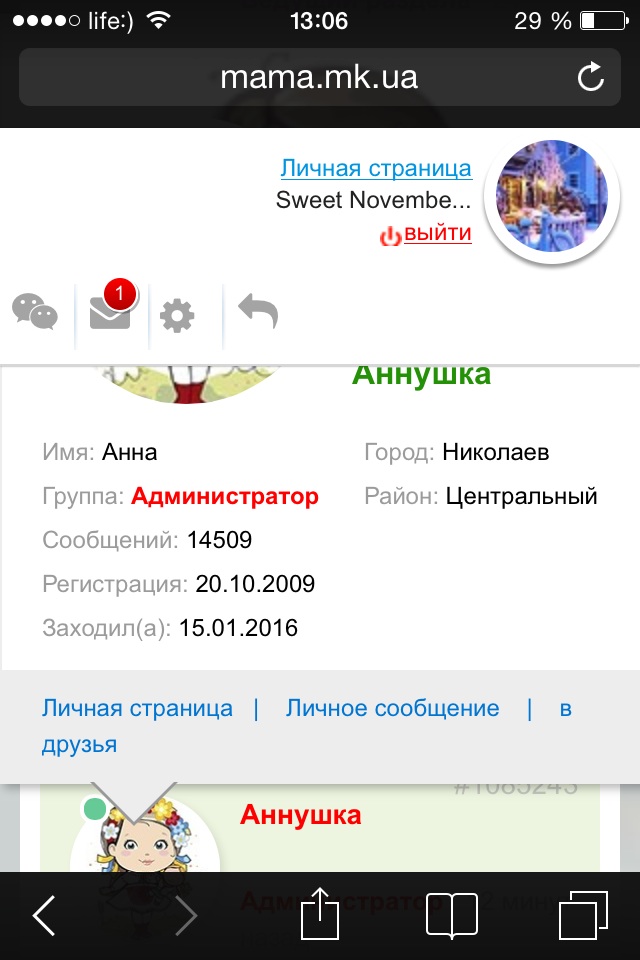Open the mail inbox with 1 notification

[x=110, y=313]
